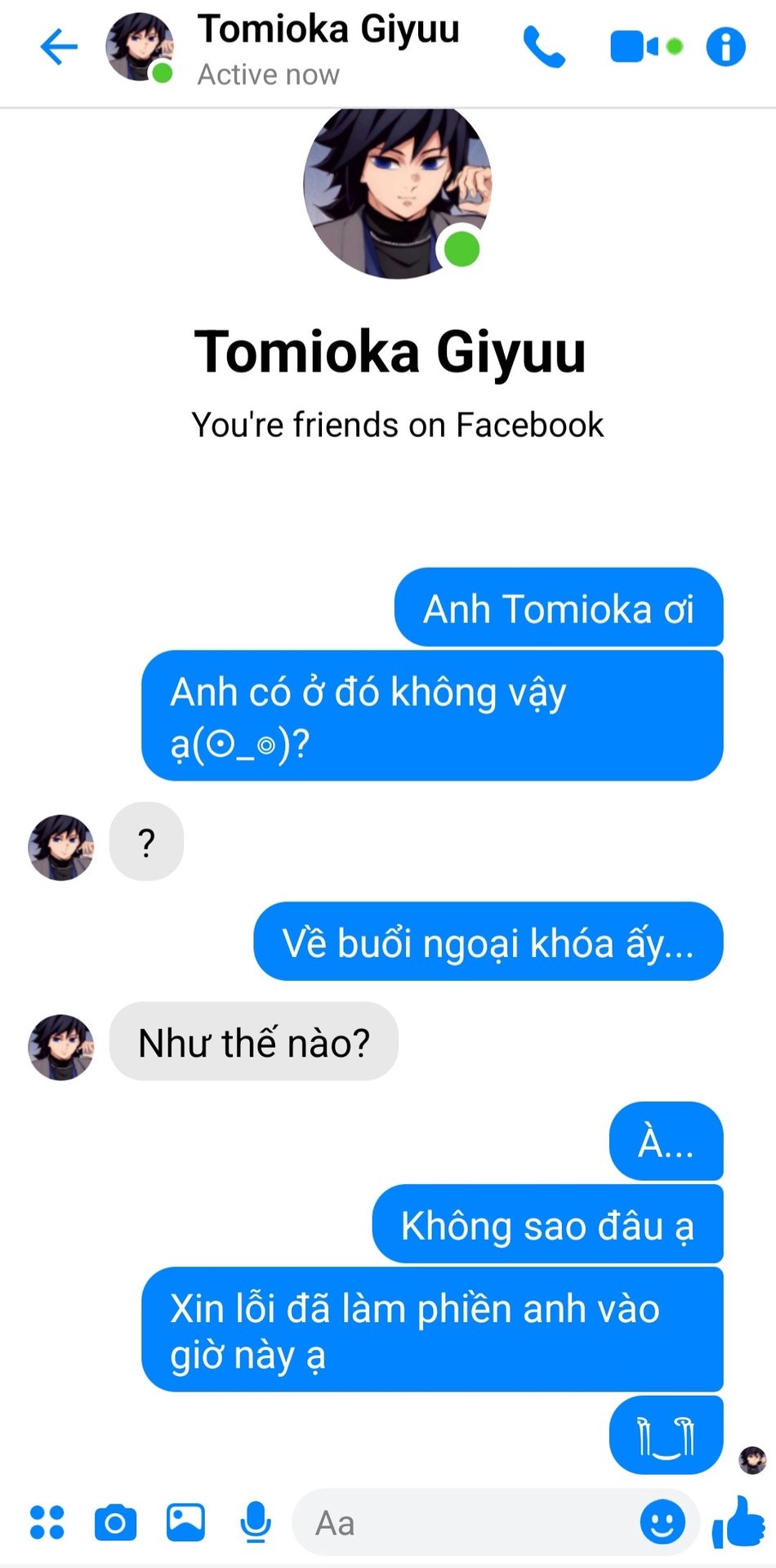This screenshot has width=776, height=1568.
Task: Record a voice message with microphone
Action: (256, 1521)
